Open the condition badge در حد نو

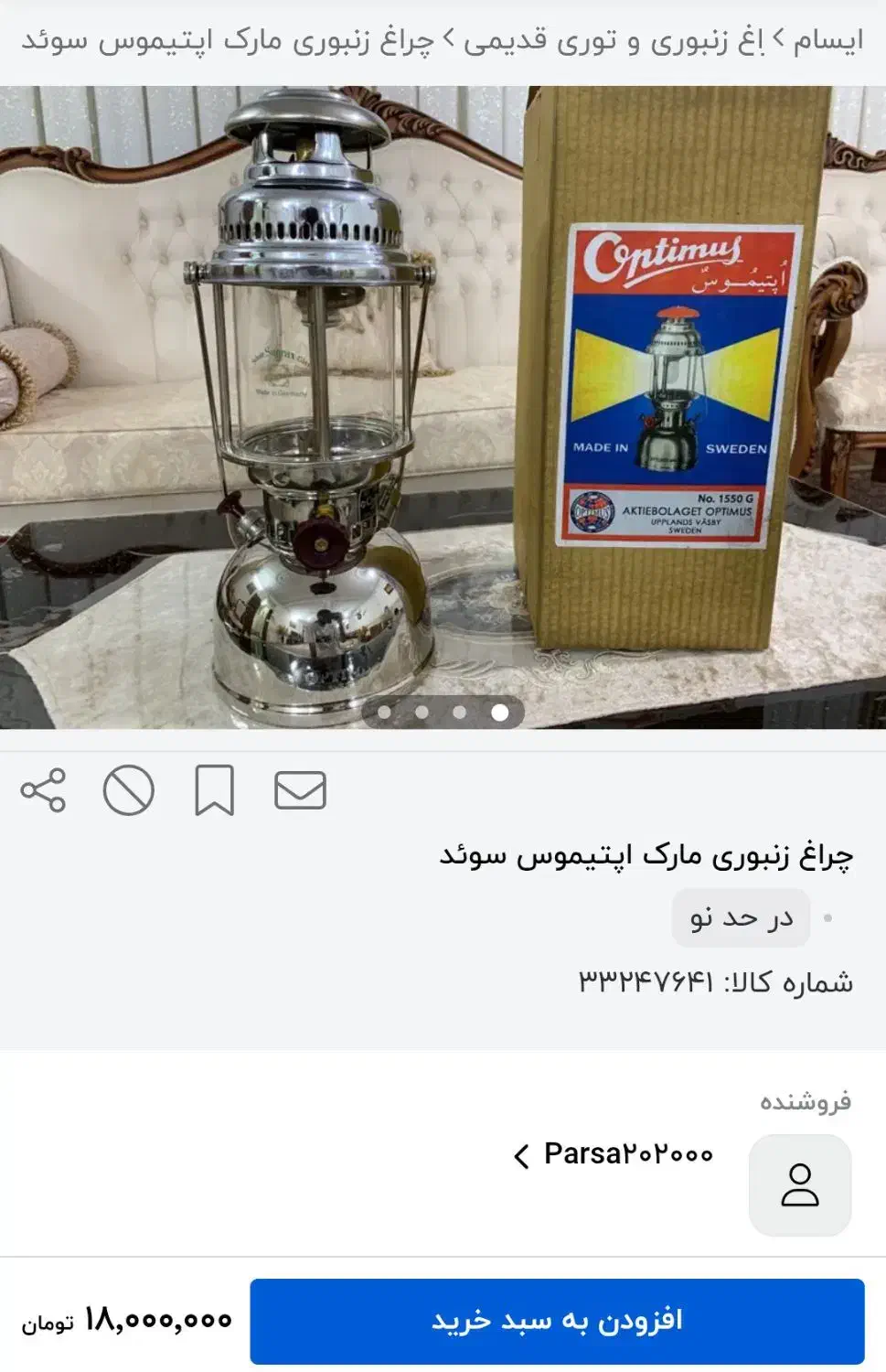(741, 917)
